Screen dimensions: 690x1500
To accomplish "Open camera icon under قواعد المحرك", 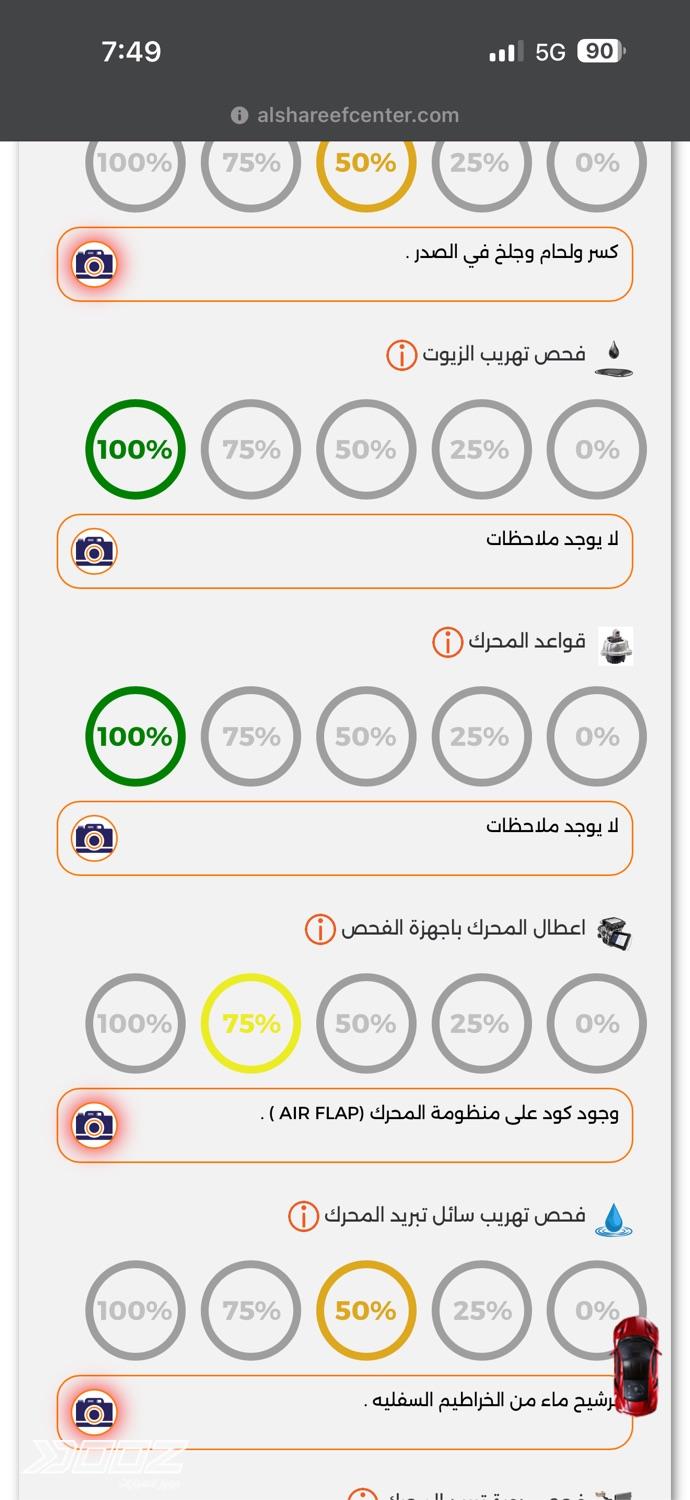I will 95,838.
